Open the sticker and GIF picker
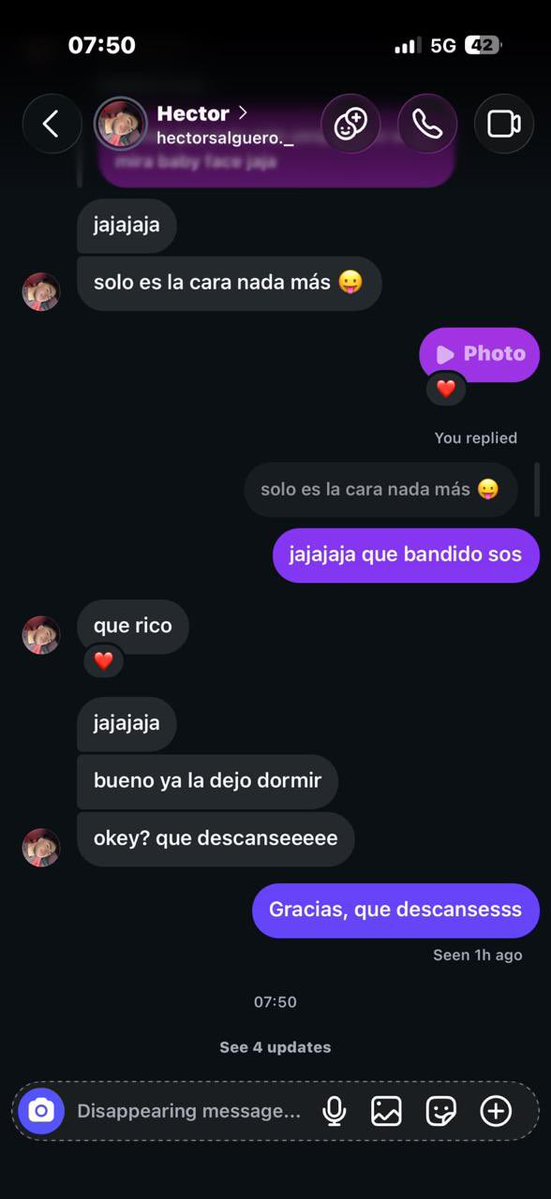Viewport: 551px width, 1199px height. (x=441, y=1111)
